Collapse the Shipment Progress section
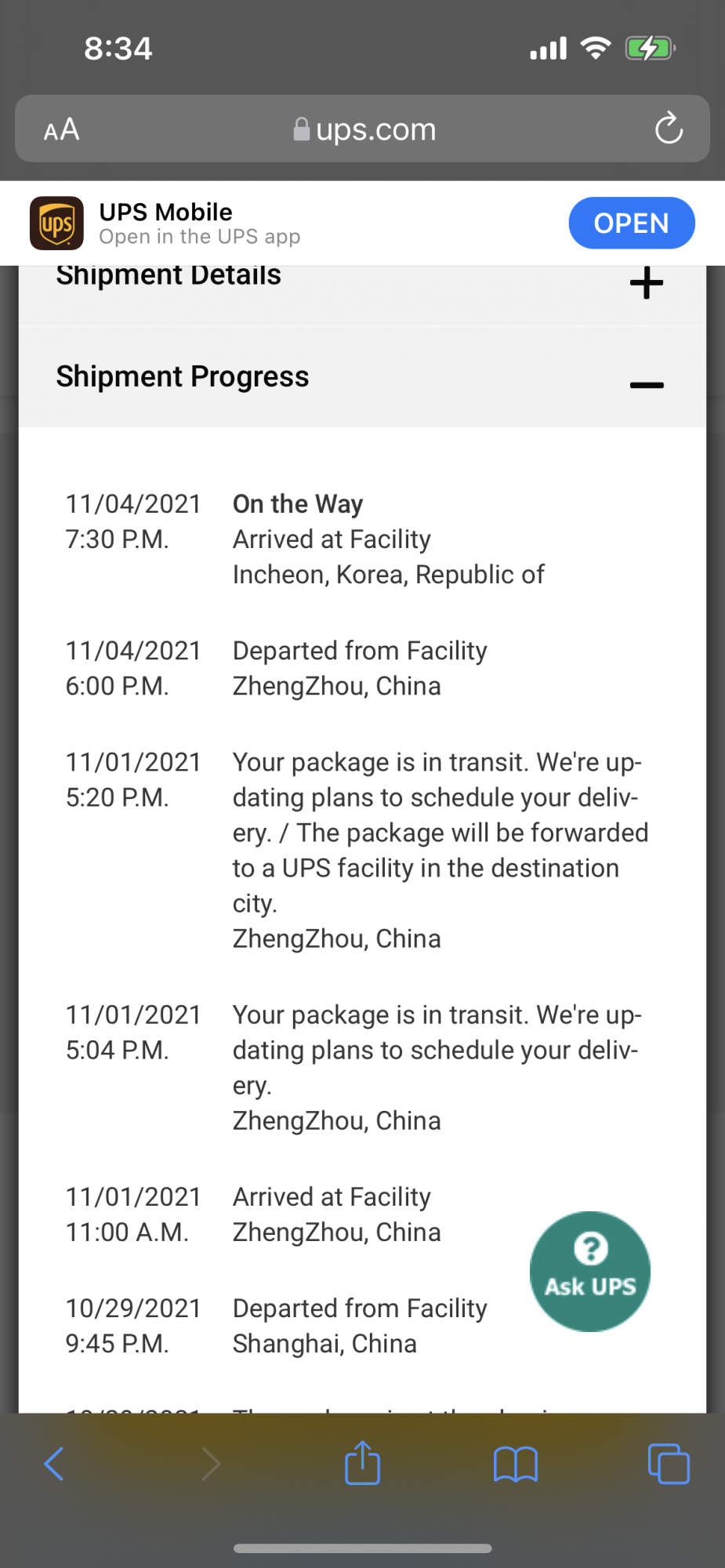725x1568 pixels. coord(646,385)
